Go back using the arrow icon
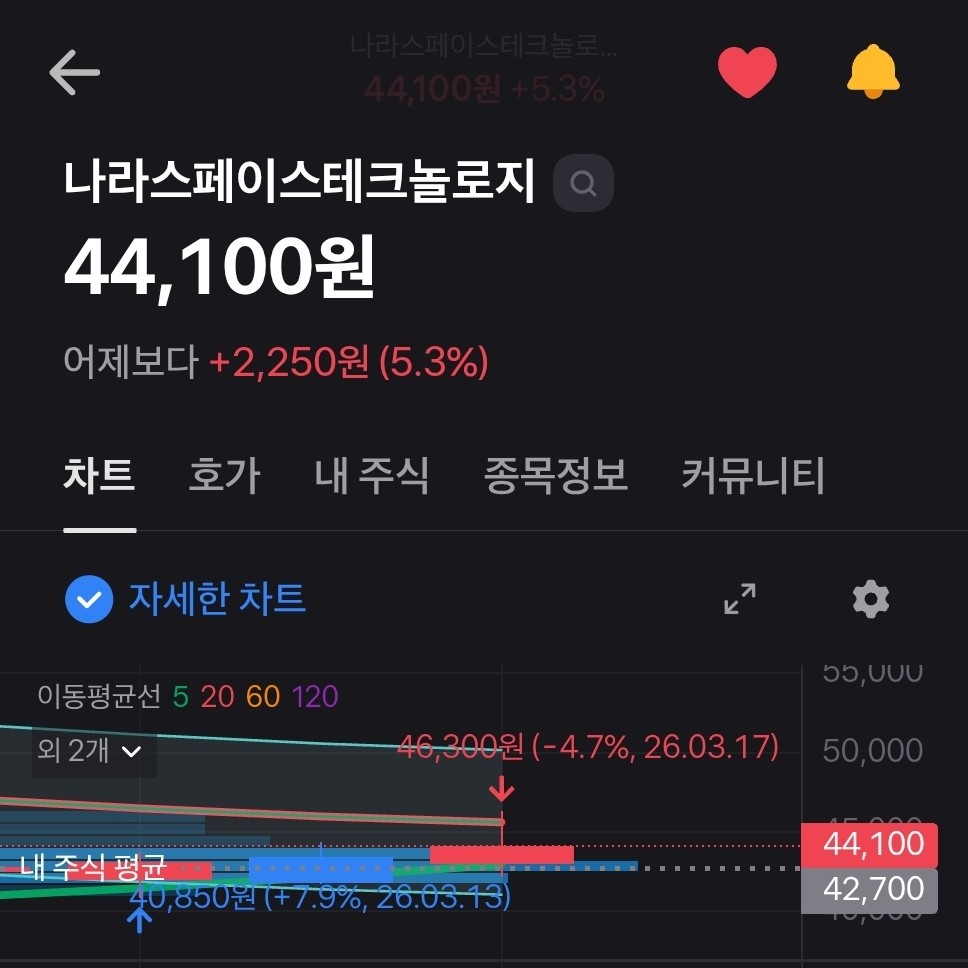Viewport: 968px width, 968px height. pyautogui.click(x=75, y=73)
